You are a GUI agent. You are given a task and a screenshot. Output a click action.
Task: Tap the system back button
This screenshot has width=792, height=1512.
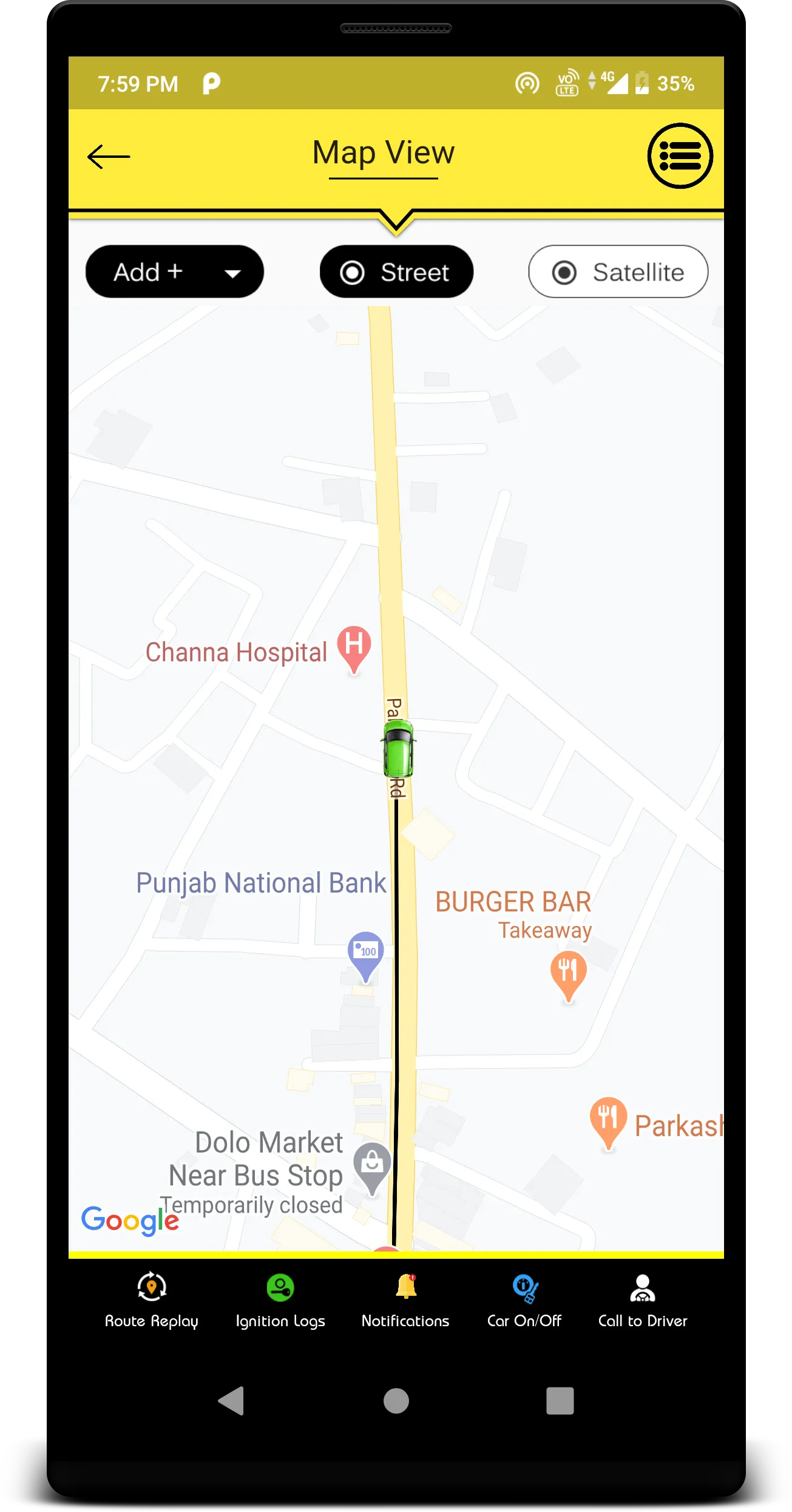pyautogui.click(x=231, y=1401)
